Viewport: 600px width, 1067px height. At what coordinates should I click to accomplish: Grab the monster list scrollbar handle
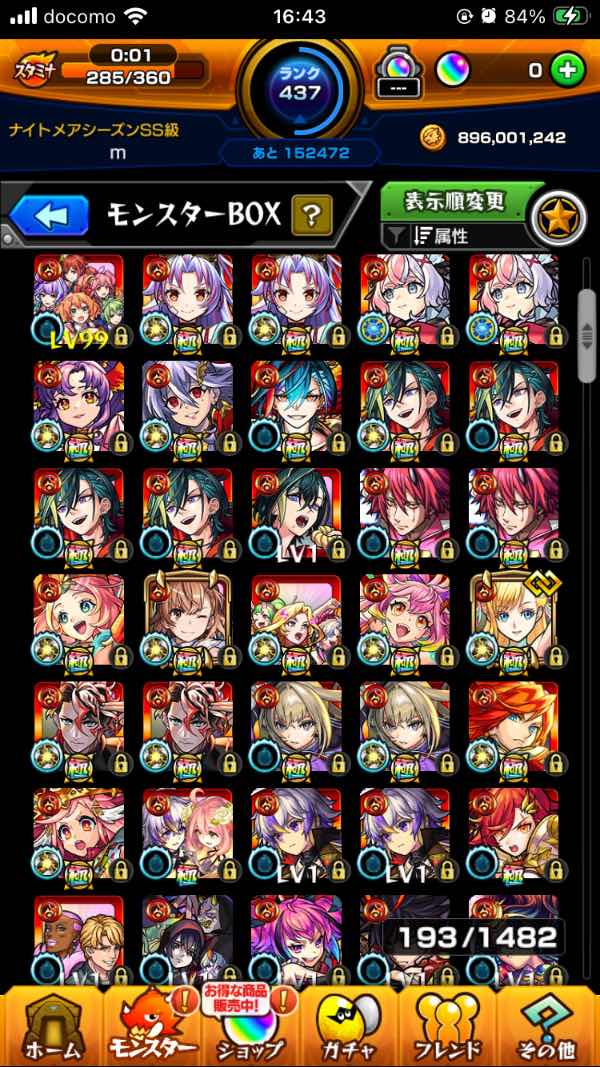click(586, 335)
